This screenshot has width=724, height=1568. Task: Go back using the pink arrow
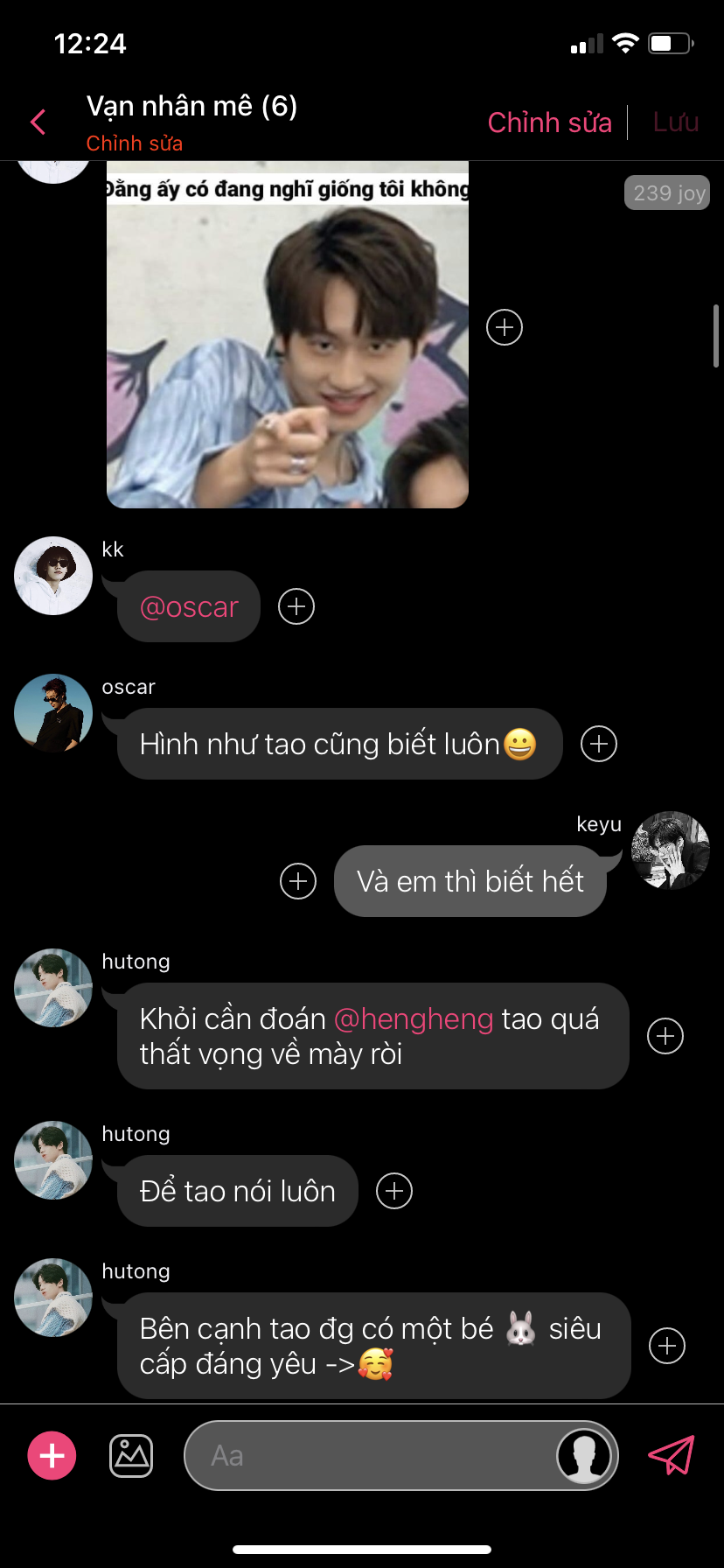point(38,122)
